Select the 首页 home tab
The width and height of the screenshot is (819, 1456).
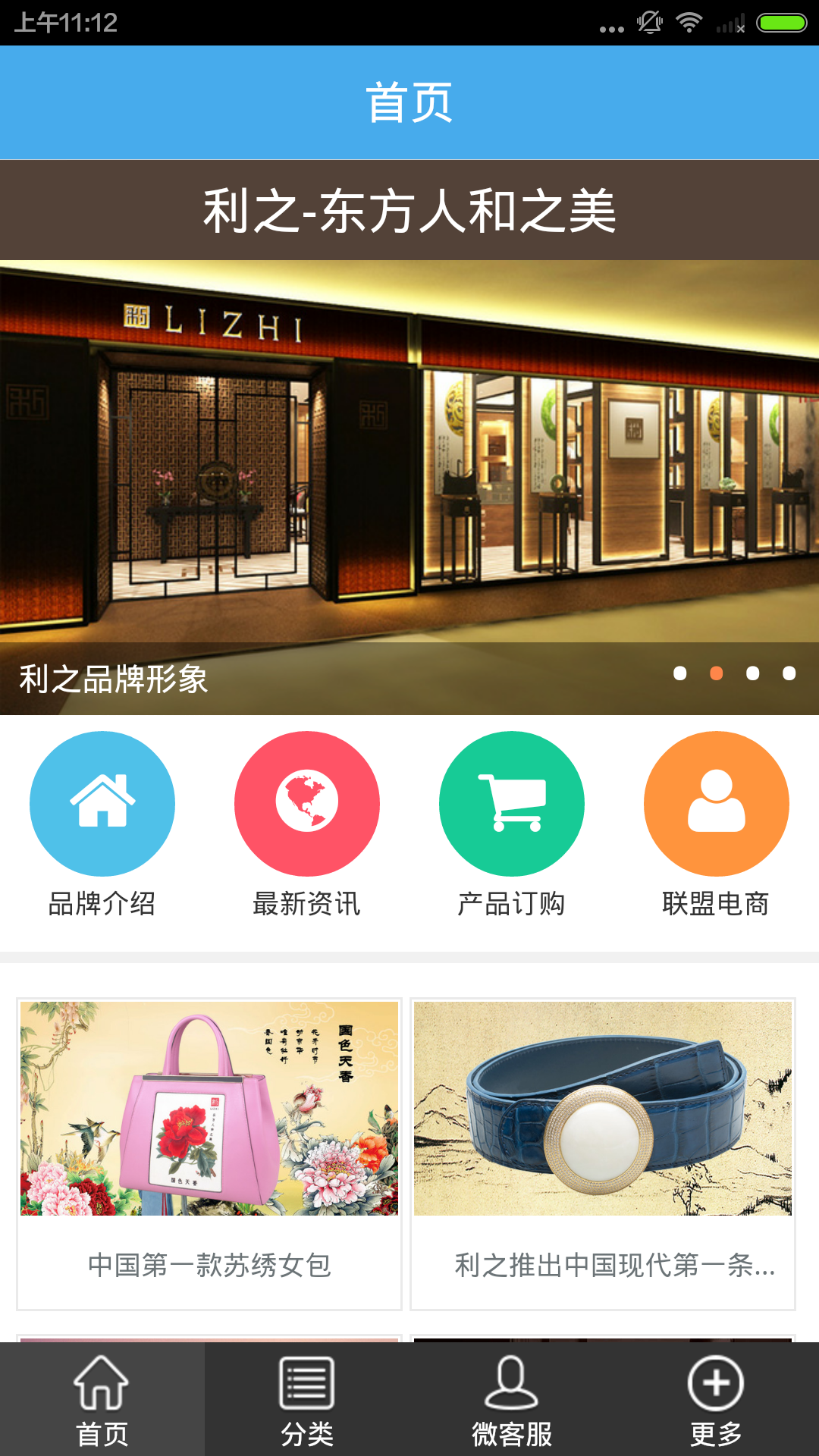coord(102,1400)
